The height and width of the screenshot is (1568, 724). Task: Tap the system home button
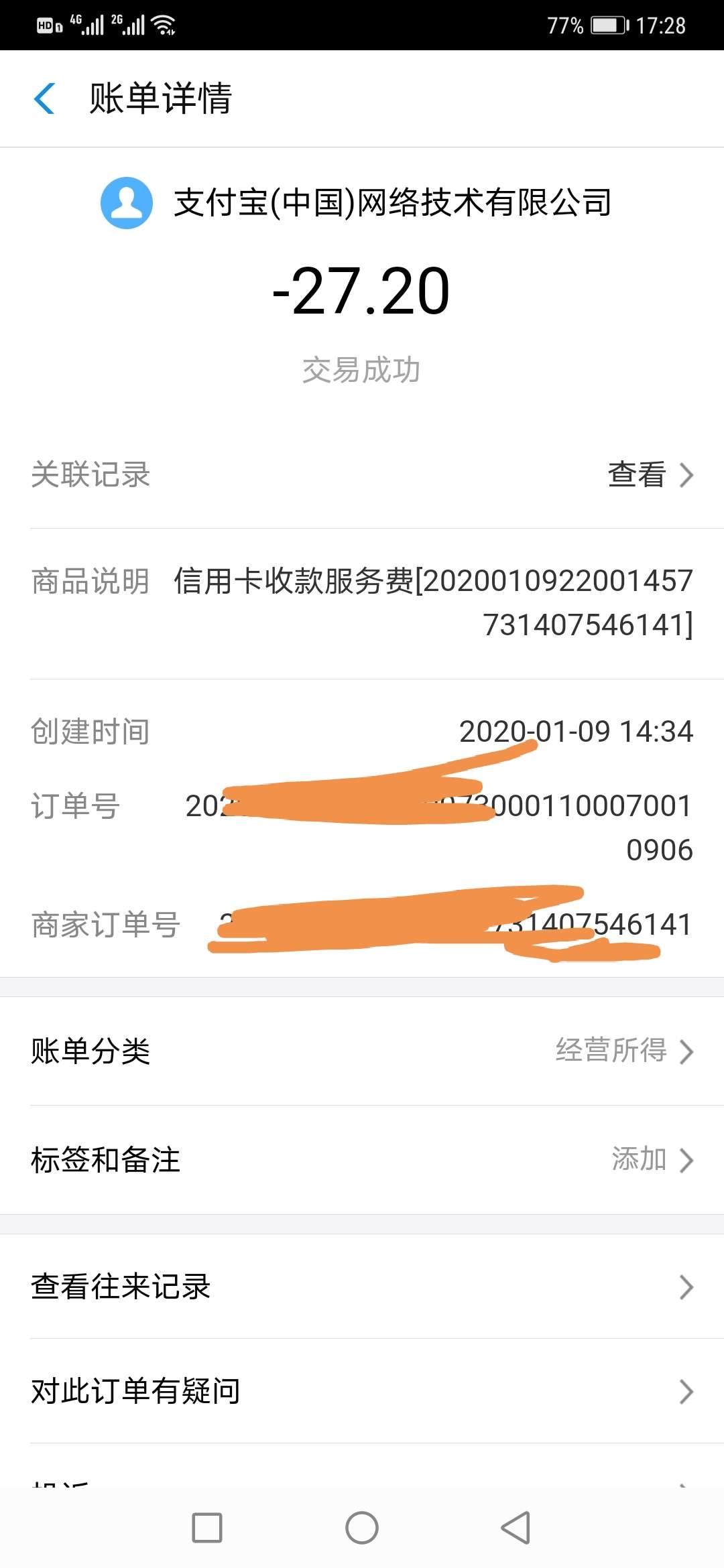click(362, 1528)
